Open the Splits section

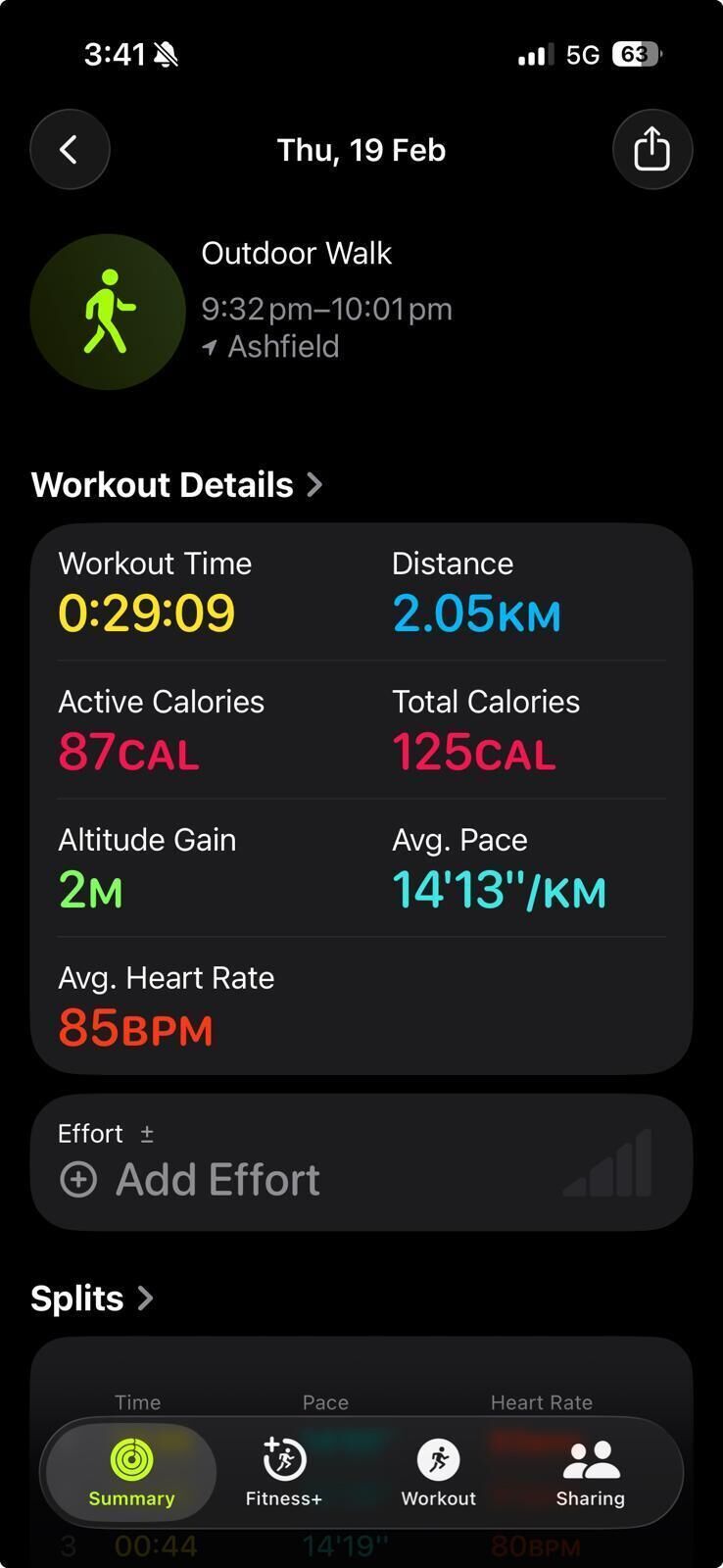click(x=92, y=1298)
